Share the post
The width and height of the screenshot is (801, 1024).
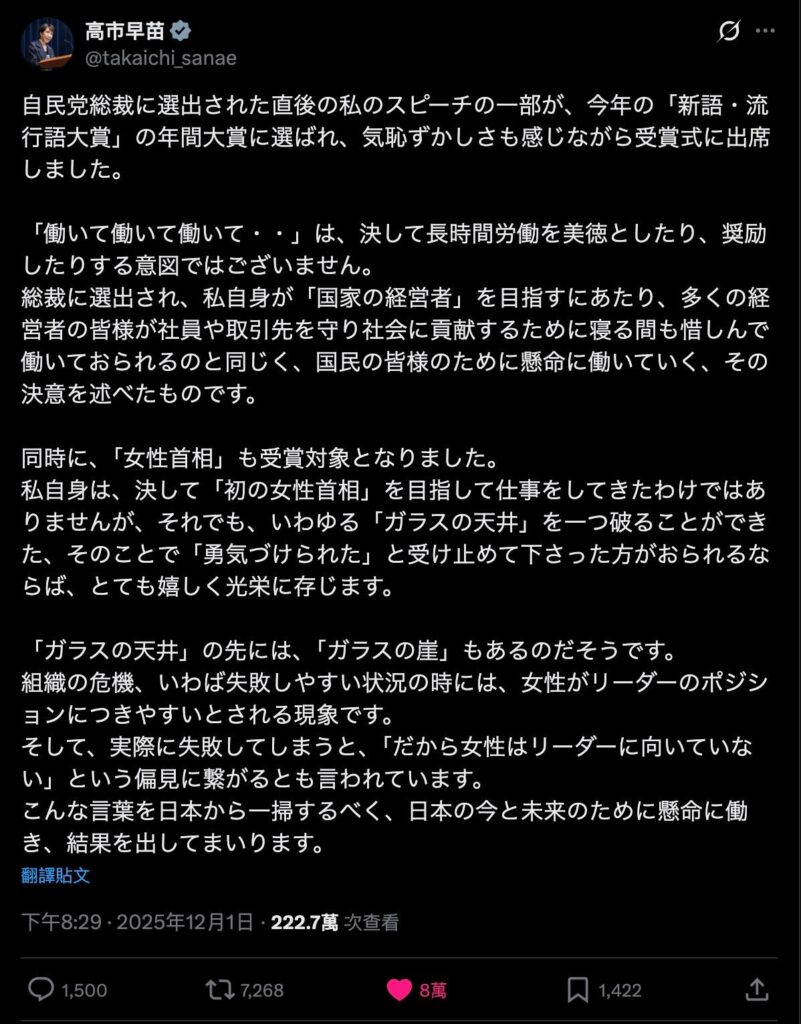(x=758, y=990)
